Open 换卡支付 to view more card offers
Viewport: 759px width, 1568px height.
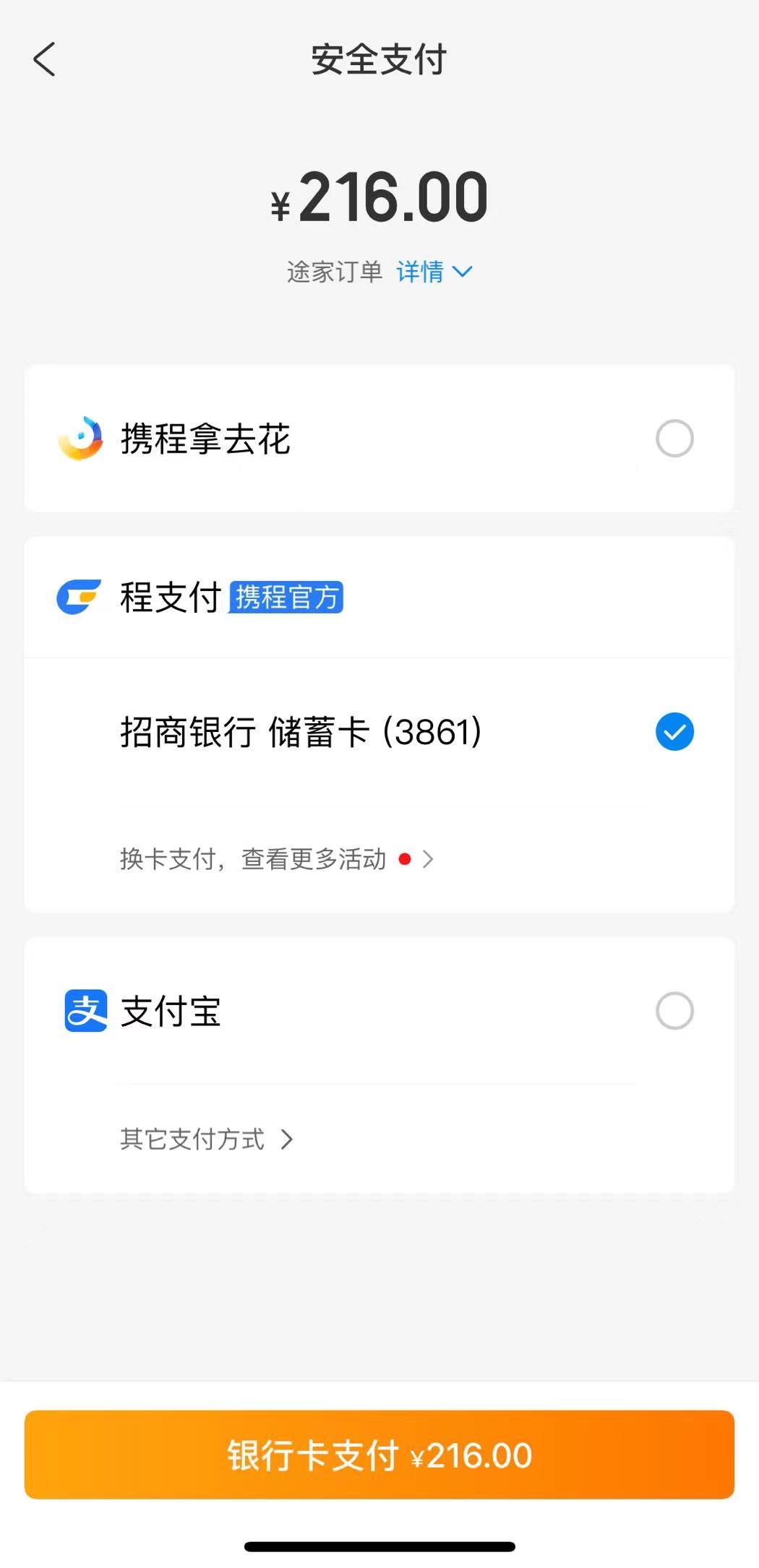click(253, 859)
